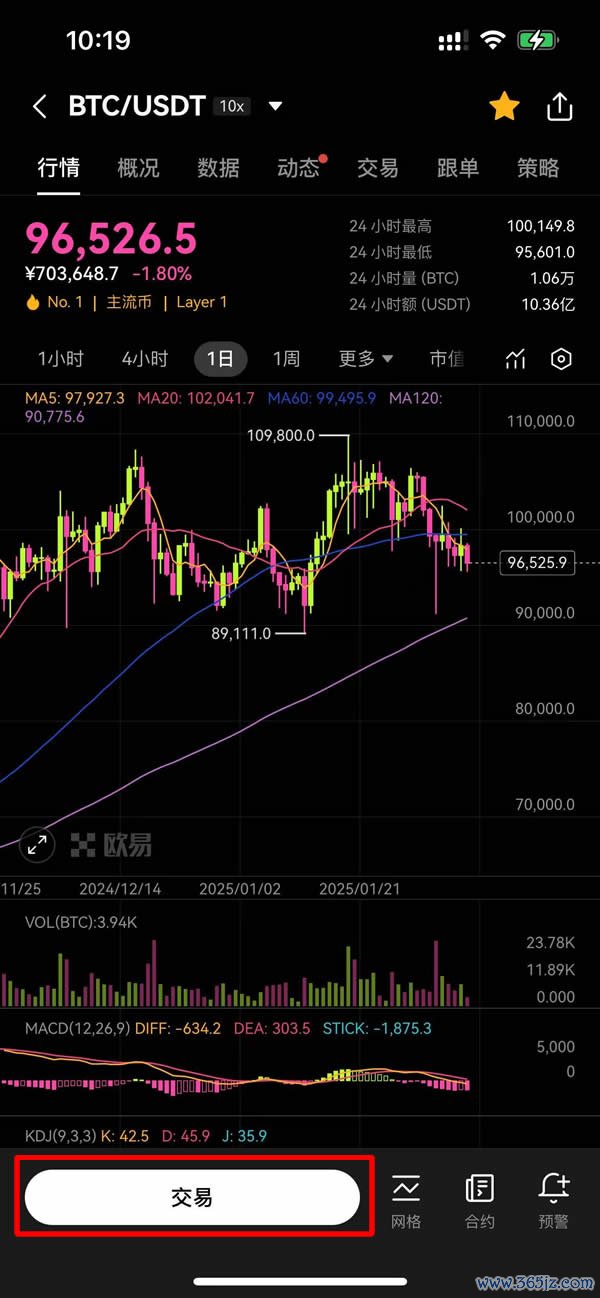Open the 跟单 tab
This screenshot has height=1298, width=600.
tap(458, 168)
